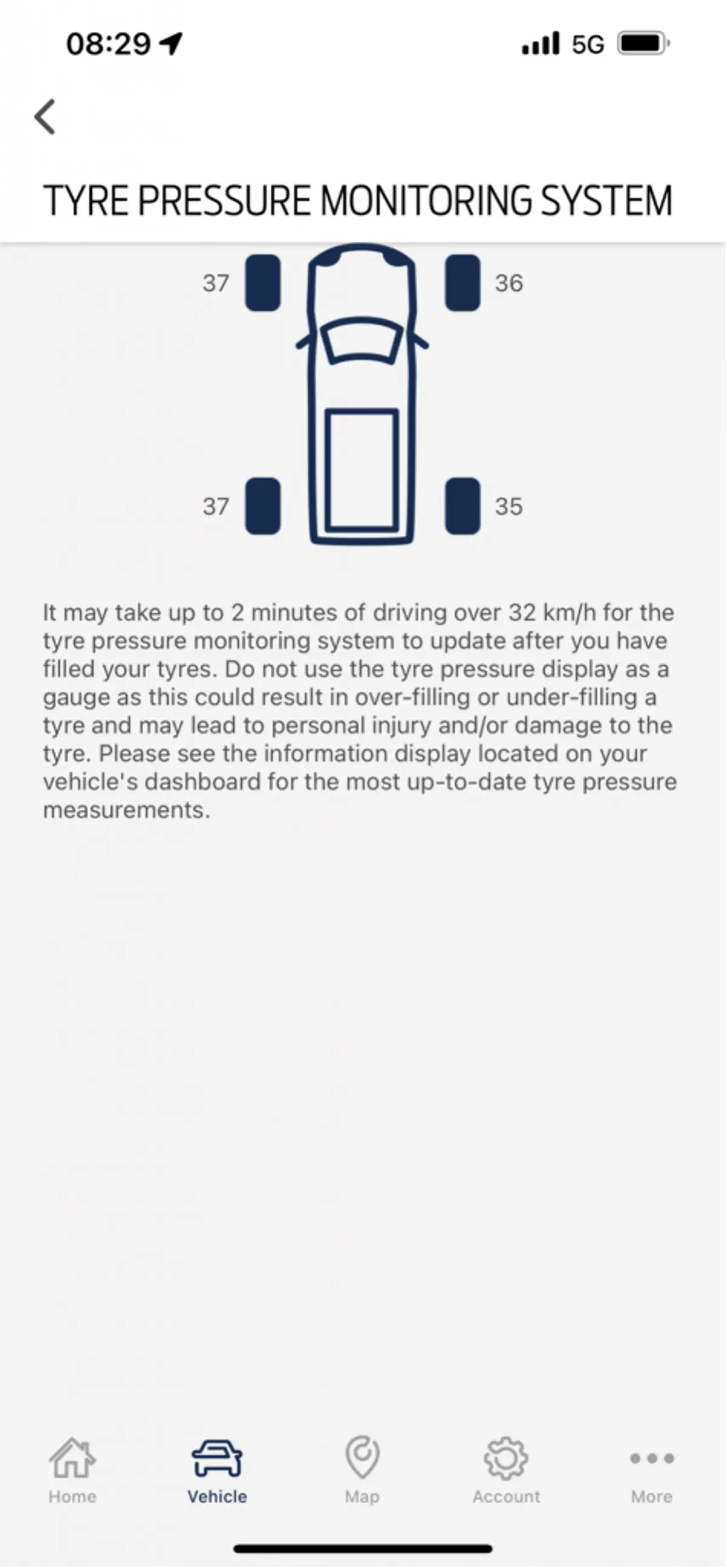
Task: Open the Map tab
Action: pyautogui.click(x=362, y=1470)
